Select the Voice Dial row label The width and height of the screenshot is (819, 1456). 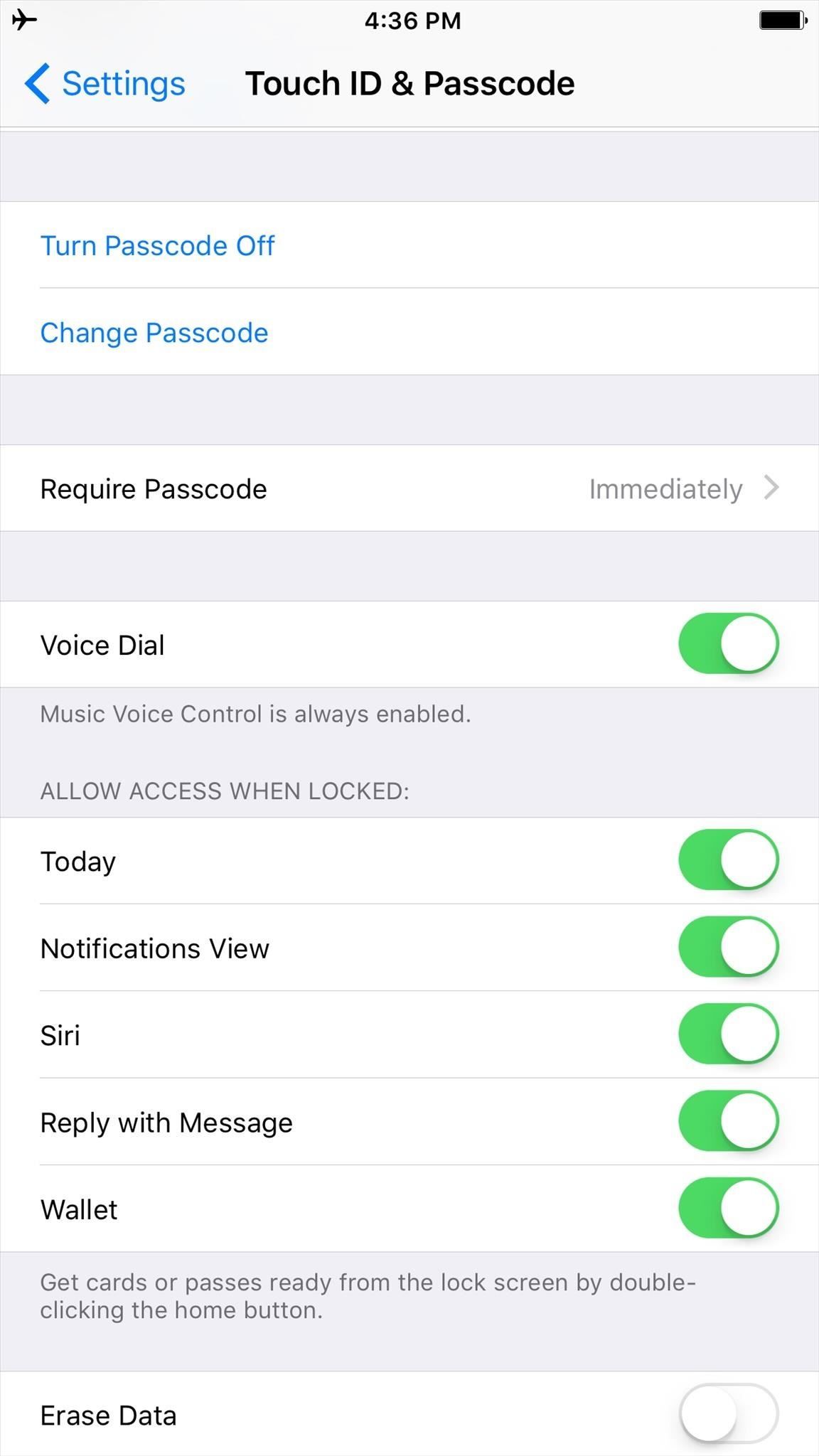point(103,643)
